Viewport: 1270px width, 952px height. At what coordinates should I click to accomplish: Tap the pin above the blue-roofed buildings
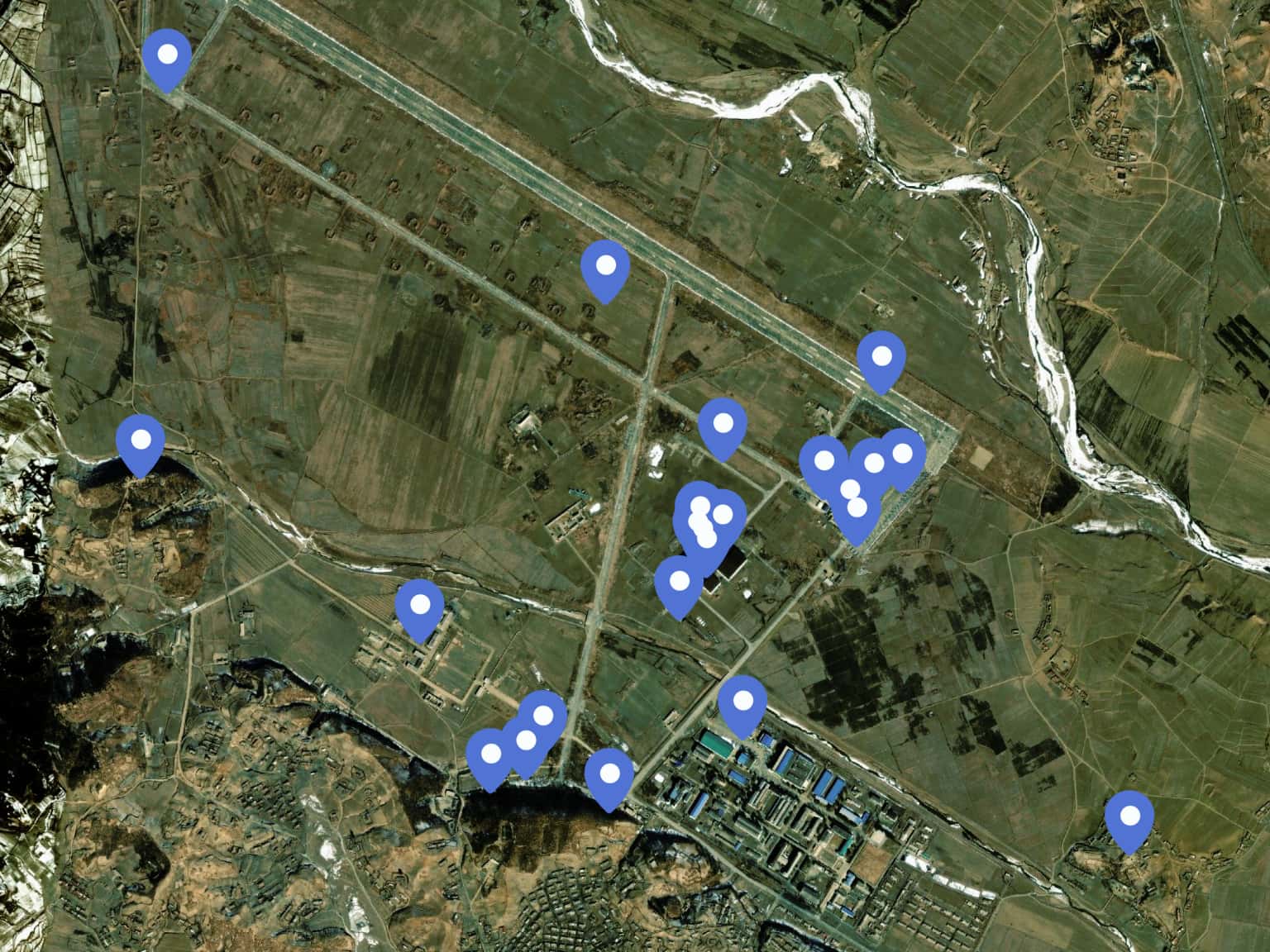[x=742, y=703]
